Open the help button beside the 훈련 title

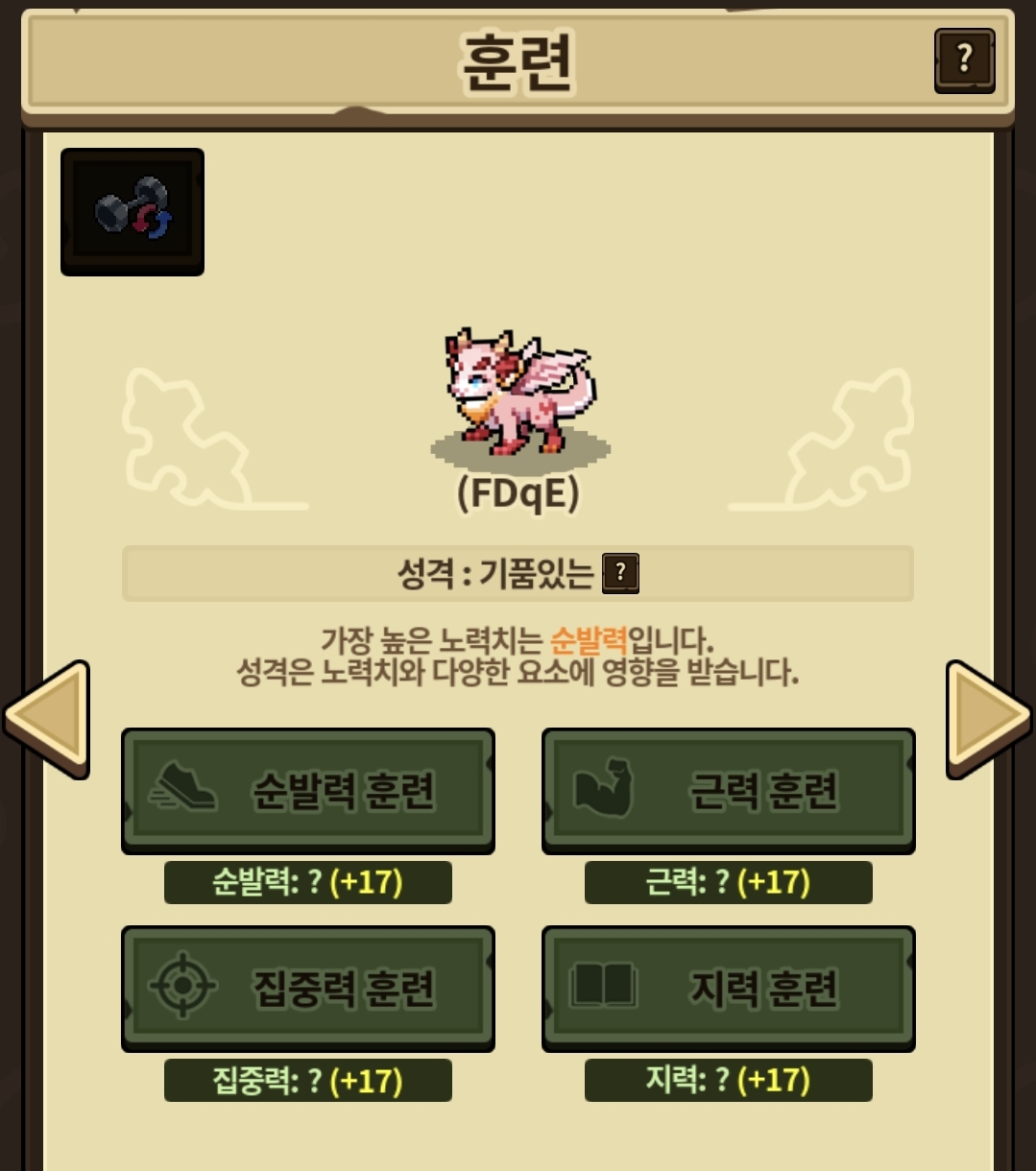pyautogui.click(x=964, y=60)
